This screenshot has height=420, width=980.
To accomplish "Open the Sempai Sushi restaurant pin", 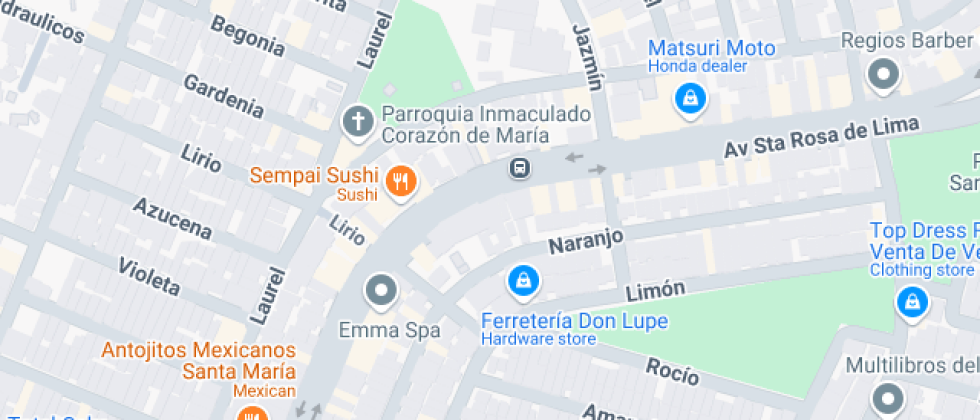I will click(401, 182).
